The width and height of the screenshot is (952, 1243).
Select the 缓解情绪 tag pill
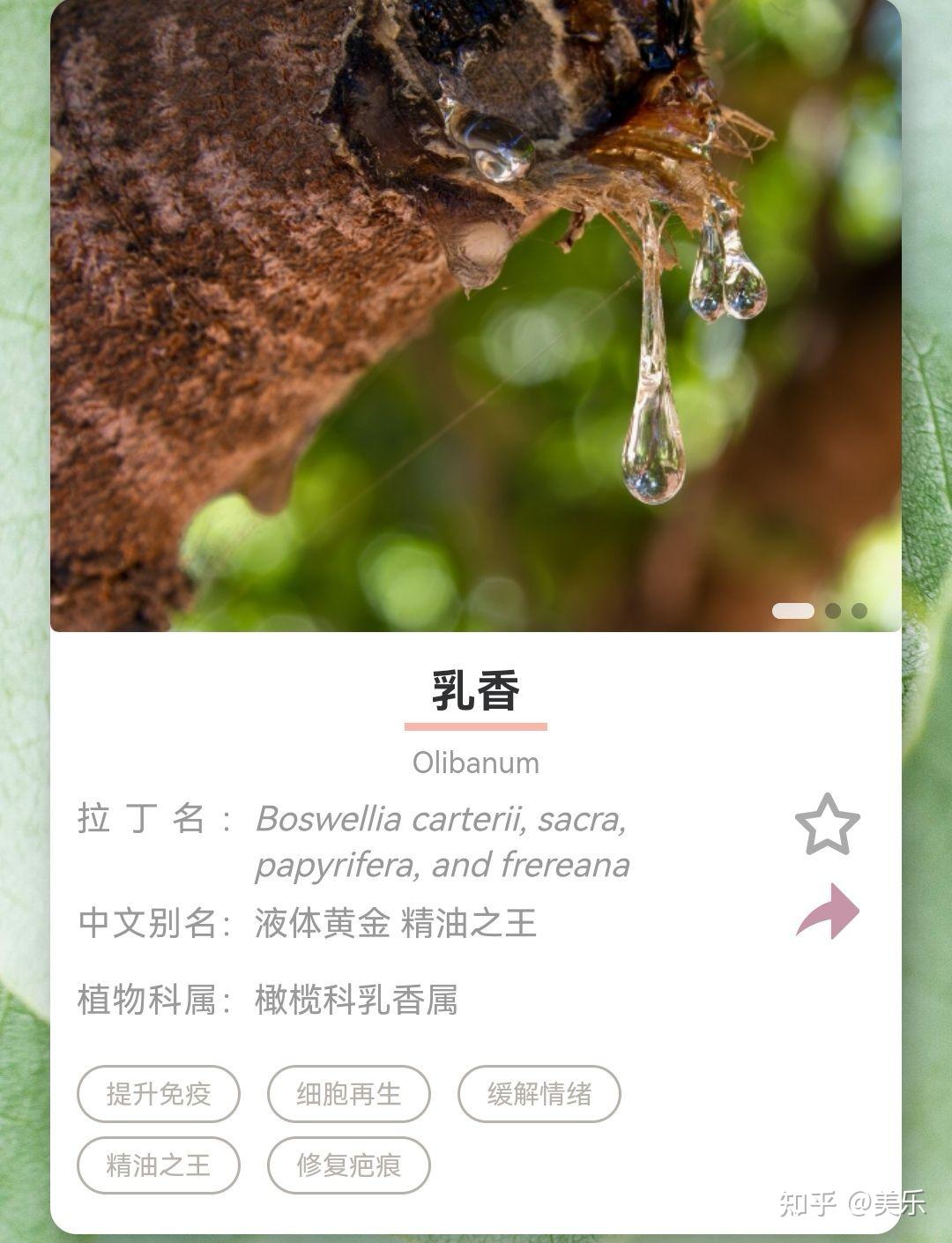[x=539, y=1094]
